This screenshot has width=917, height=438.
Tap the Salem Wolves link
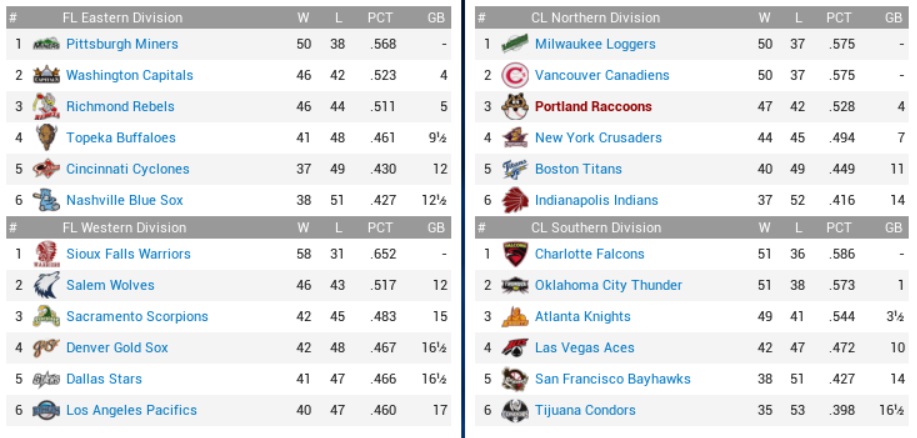pyautogui.click(x=110, y=285)
